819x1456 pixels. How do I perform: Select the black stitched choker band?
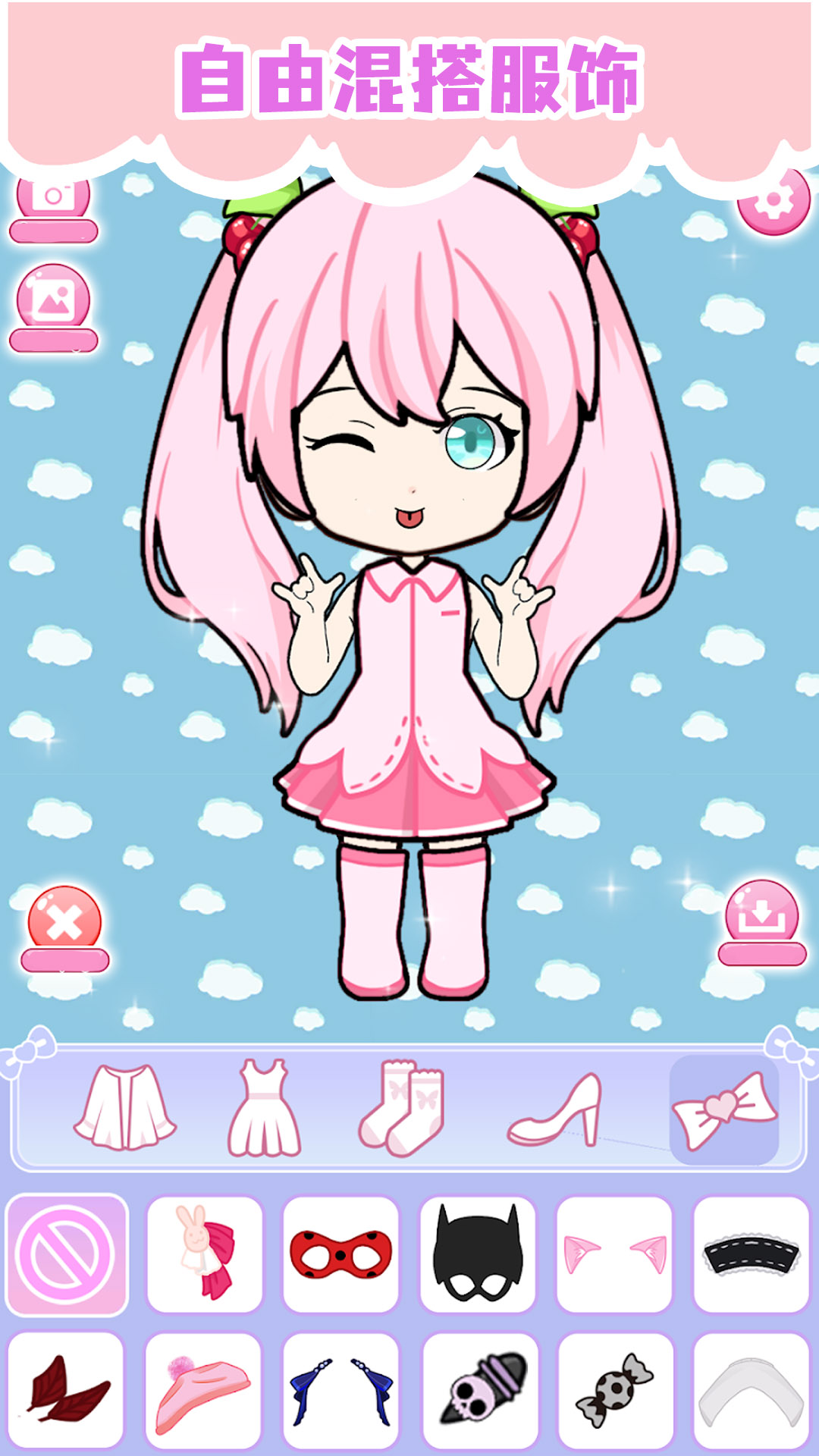[752, 1254]
